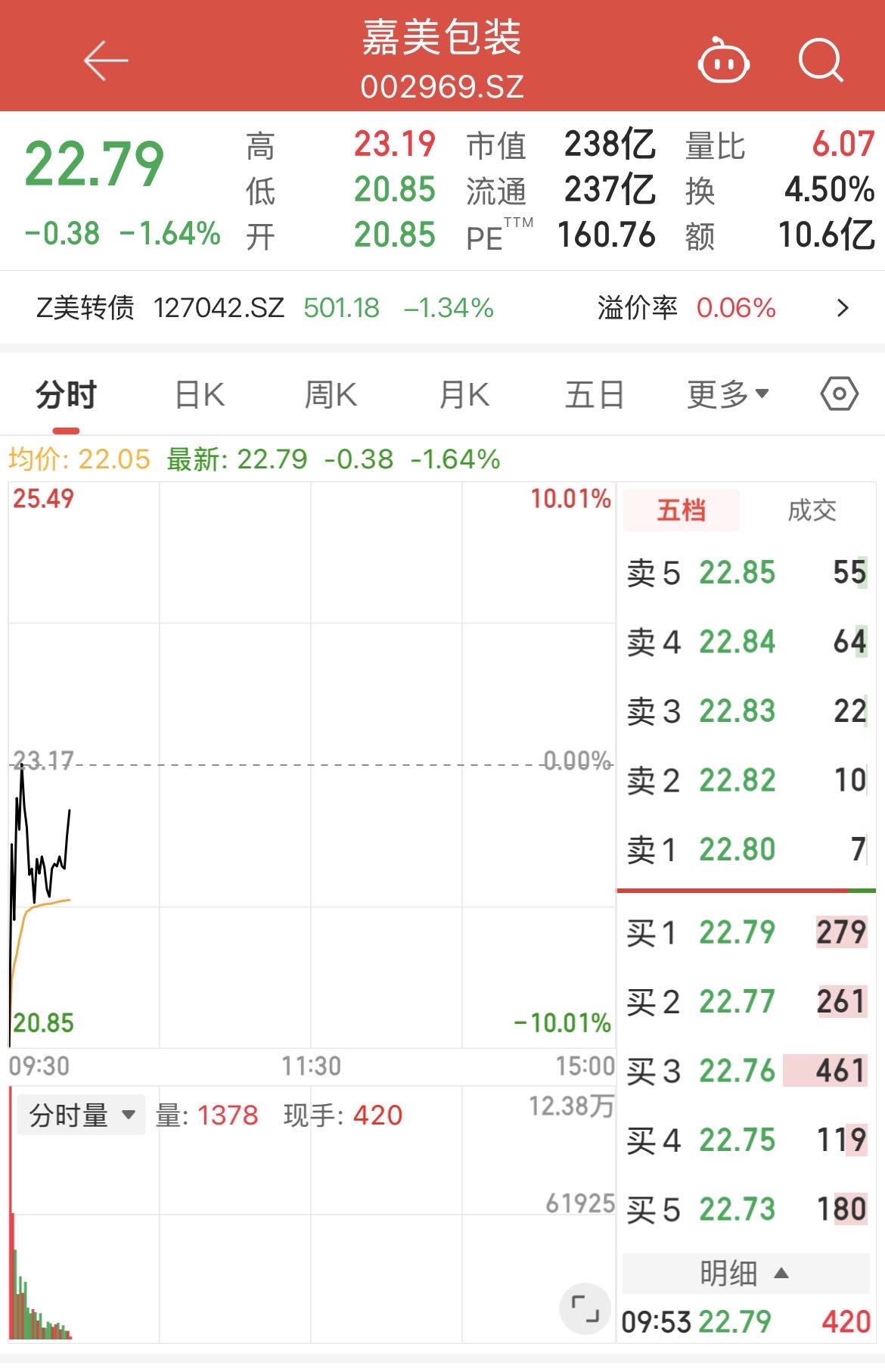Open the robot assistant icon
Image resolution: width=885 pixels, height=1372 pixels.
[x=723, y=62]
